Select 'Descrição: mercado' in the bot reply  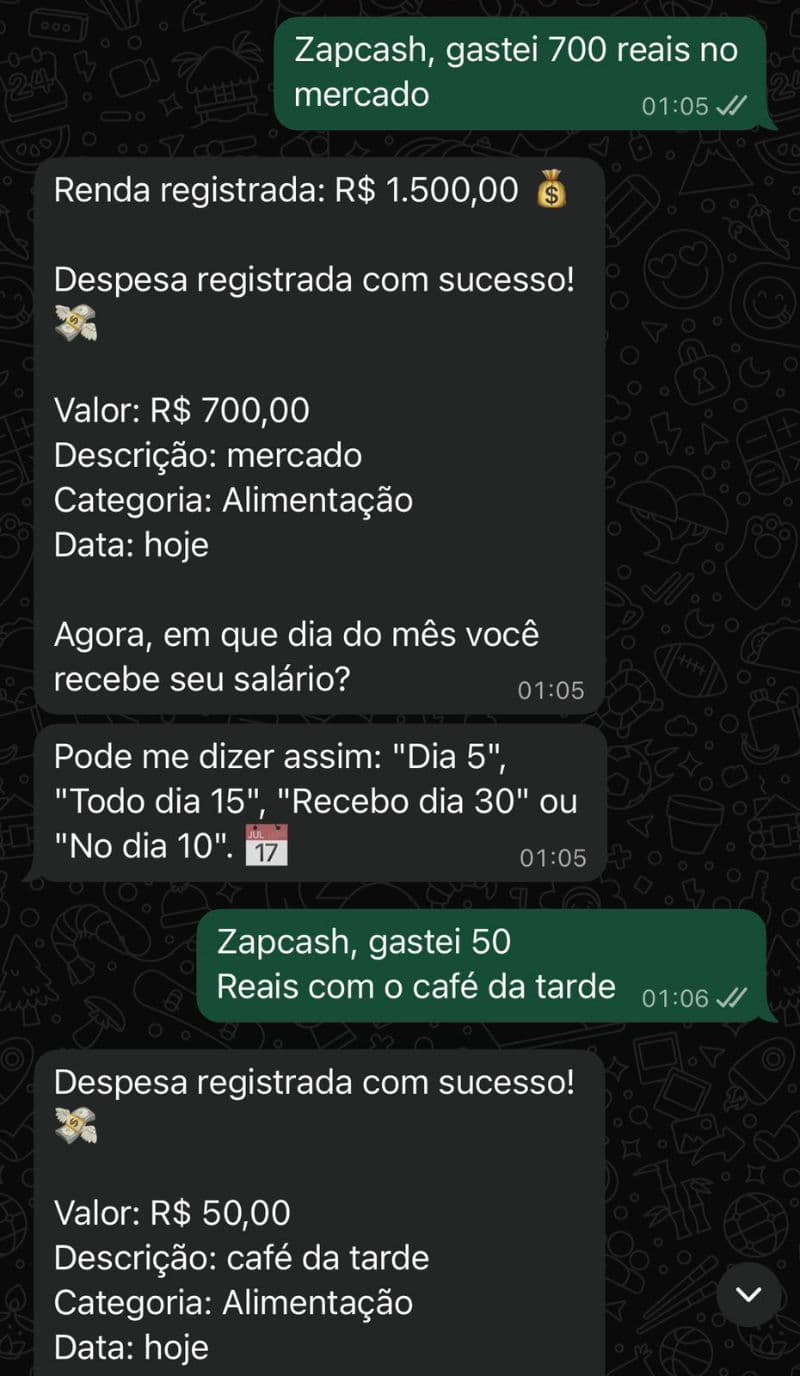(x=207, y=455)
